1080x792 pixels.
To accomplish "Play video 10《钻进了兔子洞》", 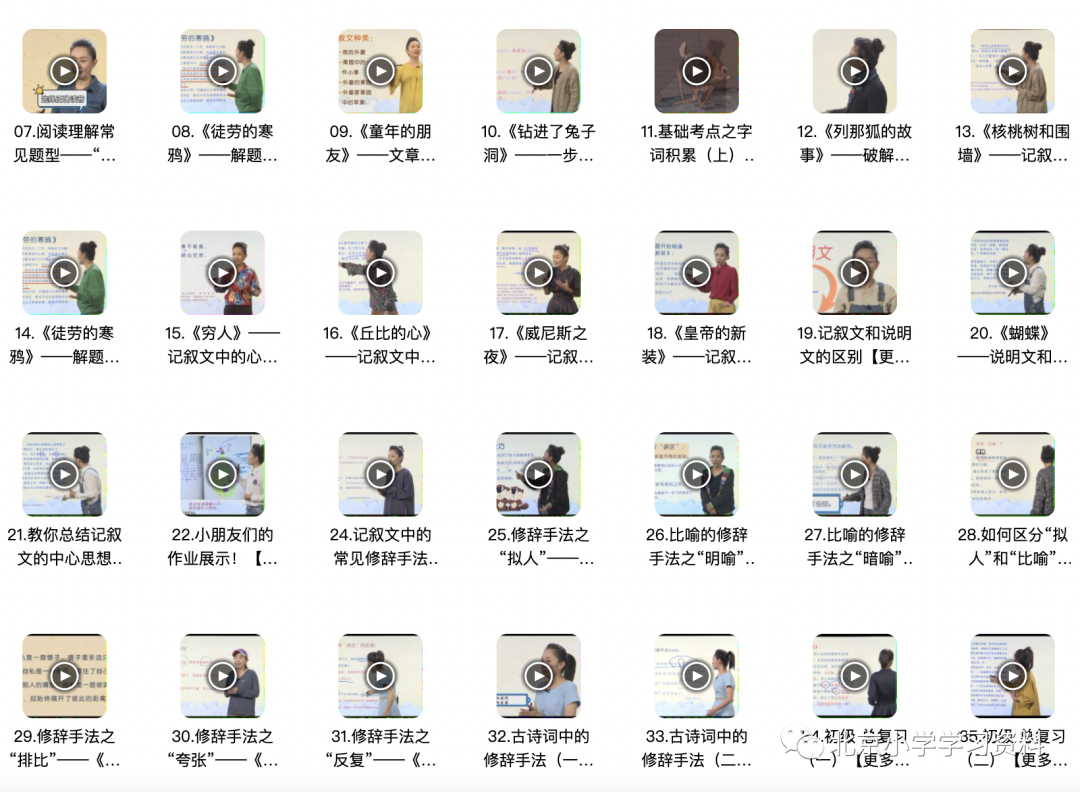I will 538,71.
